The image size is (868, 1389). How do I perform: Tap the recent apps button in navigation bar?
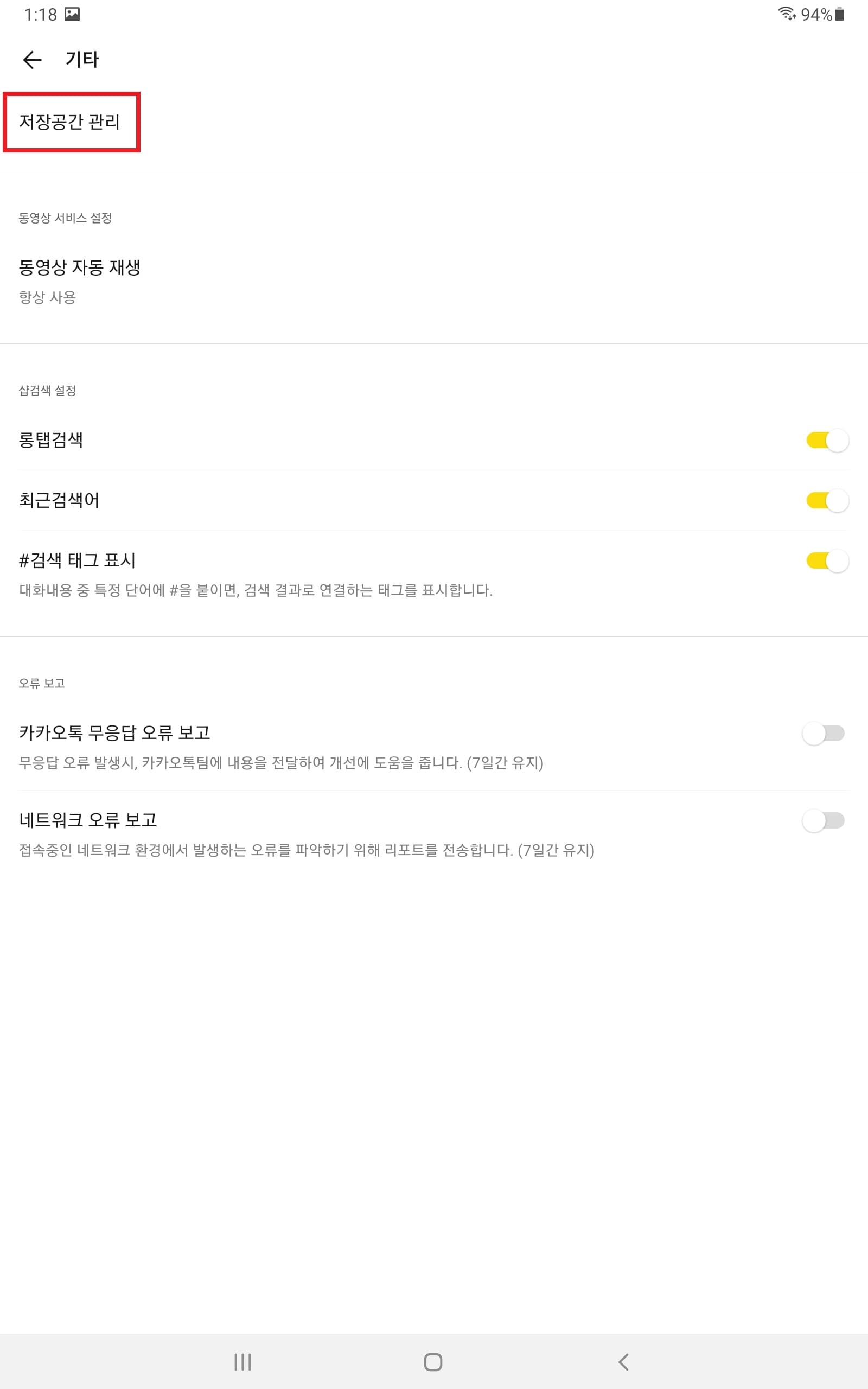[x=244, y=1360]
